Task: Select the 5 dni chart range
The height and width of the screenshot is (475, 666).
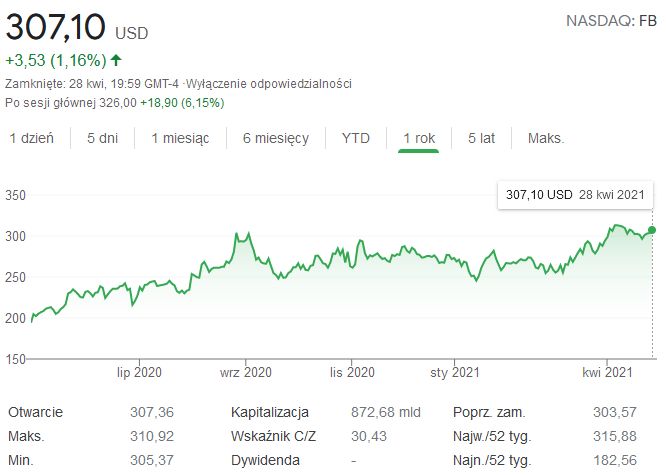Action: click(x=102, y=138)
